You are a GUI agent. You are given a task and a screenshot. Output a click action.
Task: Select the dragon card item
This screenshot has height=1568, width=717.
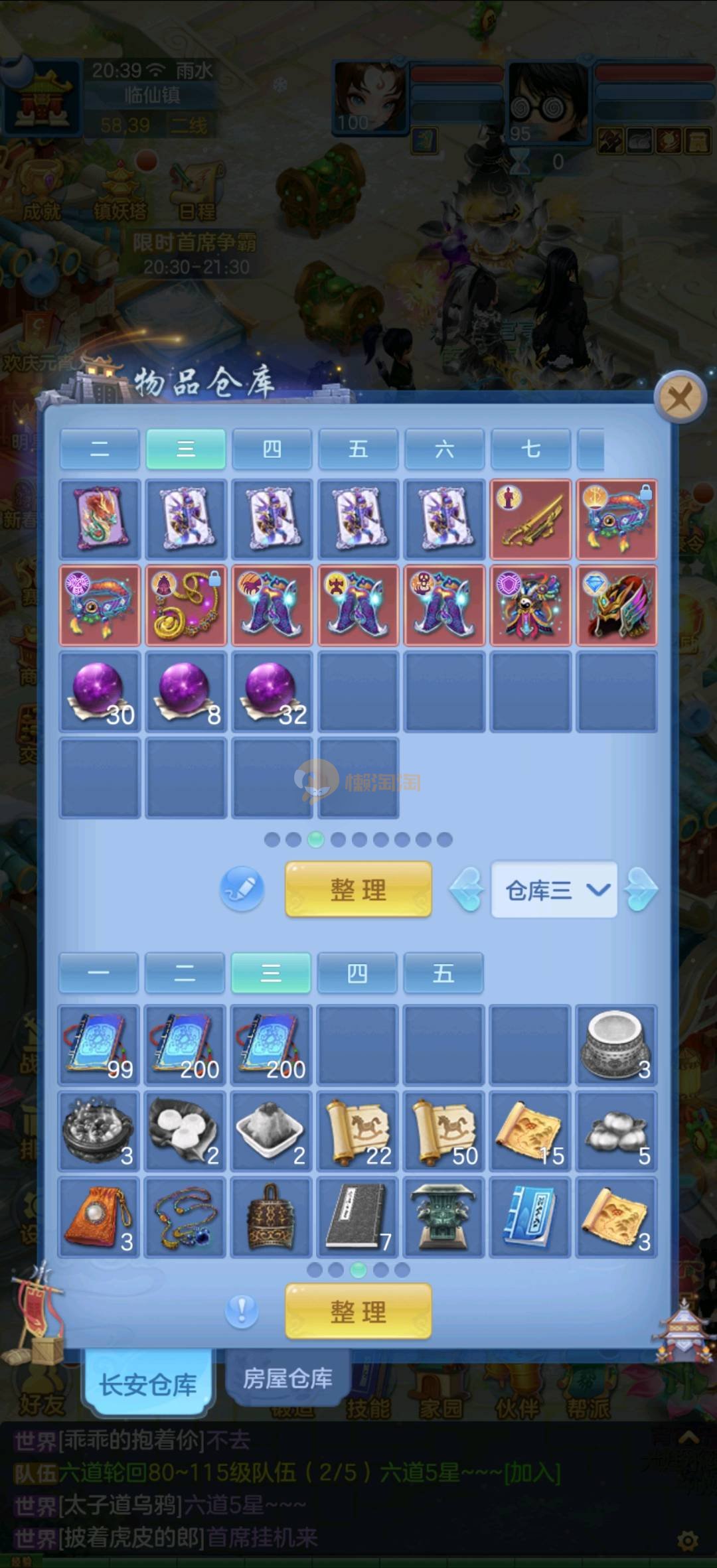[100, 520]
